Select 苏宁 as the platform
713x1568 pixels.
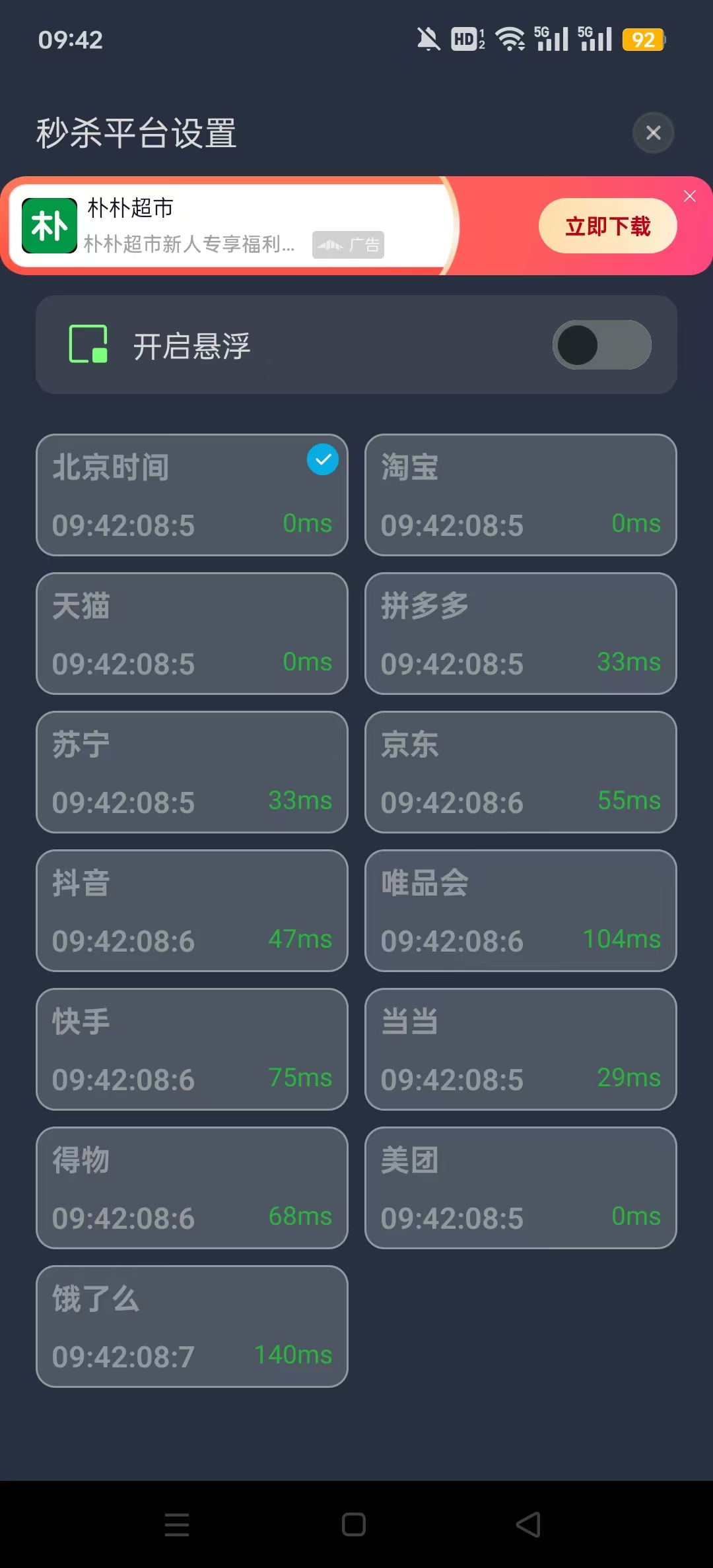pyautogui.click(x=191, y=772)
